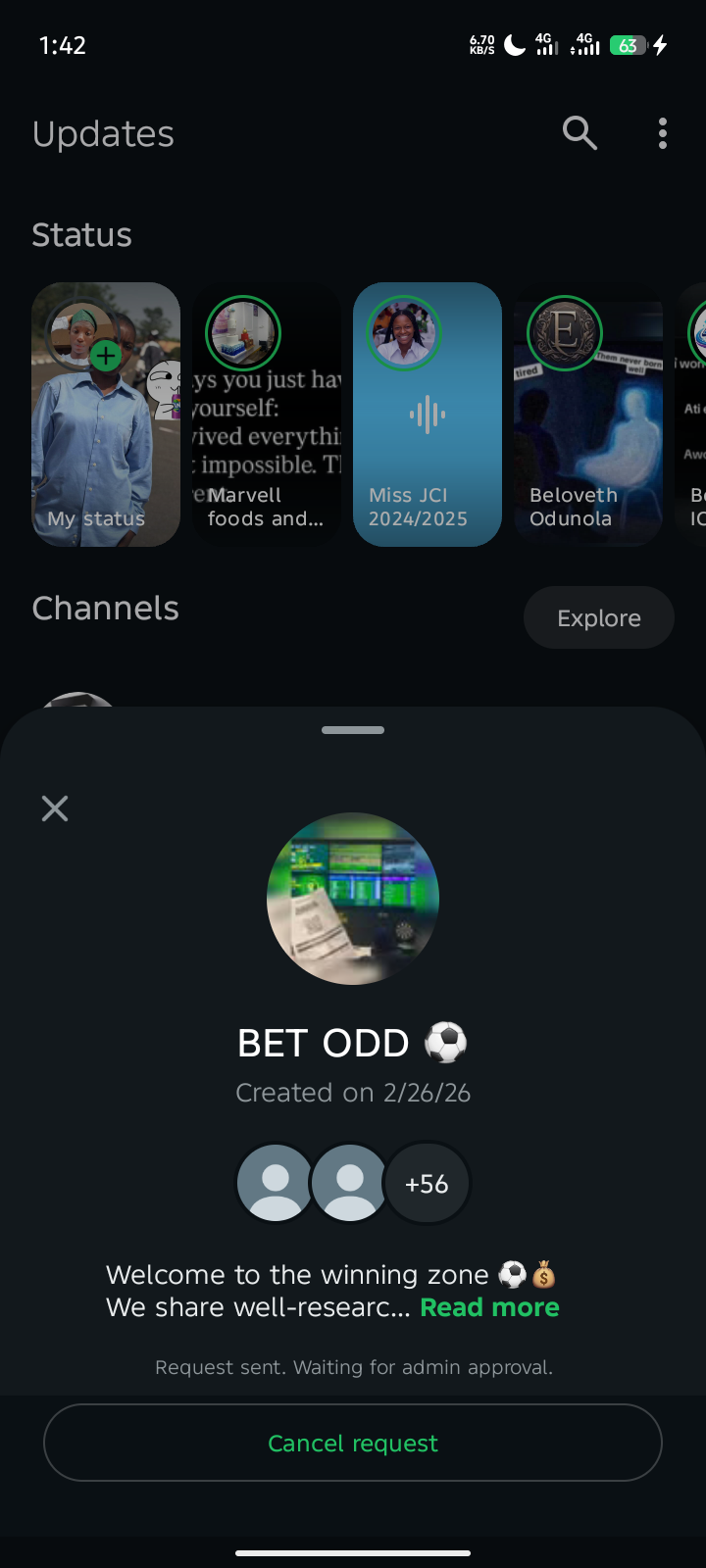This screenshot has height=1568, width=706.
Task: Search in Updates
Action: click(x=580, y=132)
